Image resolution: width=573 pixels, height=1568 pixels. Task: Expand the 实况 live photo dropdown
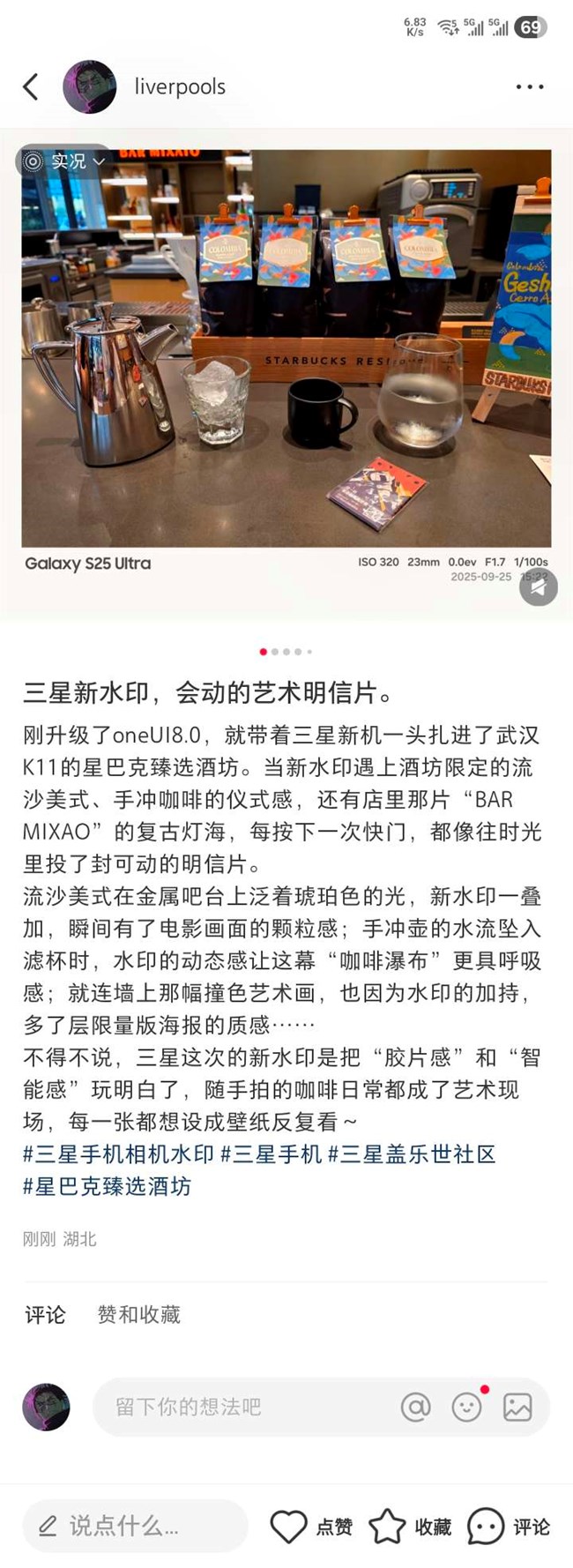[65, 161]
